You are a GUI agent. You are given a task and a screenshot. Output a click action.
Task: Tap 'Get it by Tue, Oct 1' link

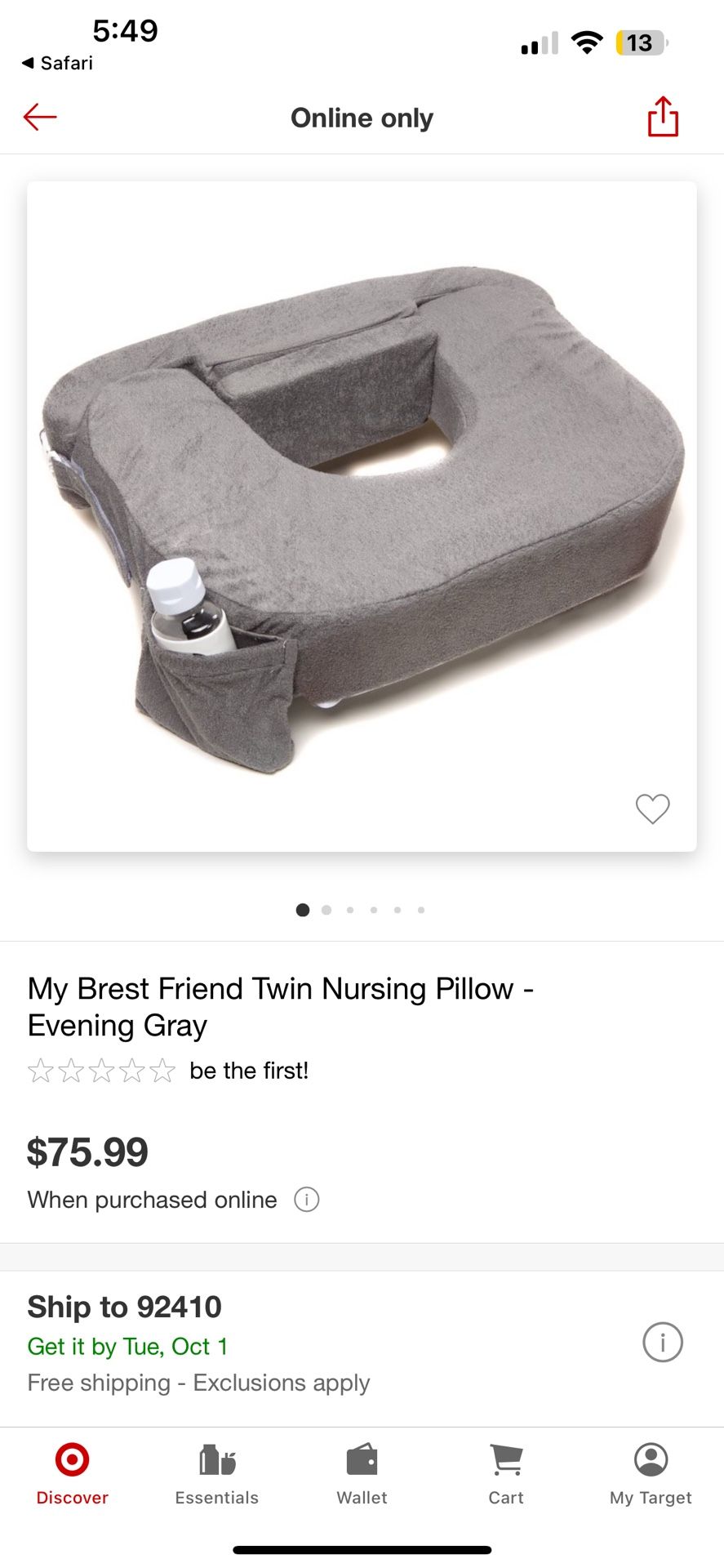coord(128,1346)
